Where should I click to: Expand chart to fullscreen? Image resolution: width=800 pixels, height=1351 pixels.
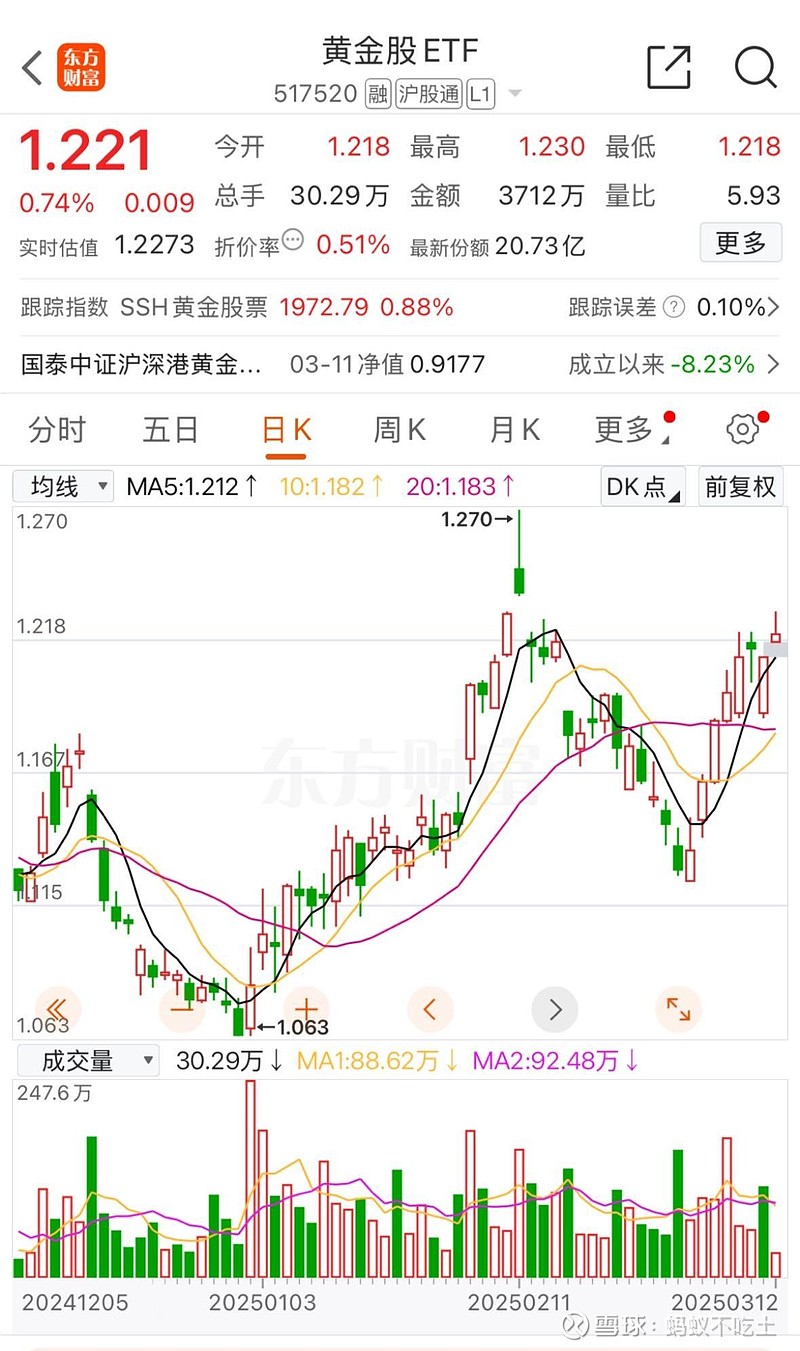[x=679, y=1010]
